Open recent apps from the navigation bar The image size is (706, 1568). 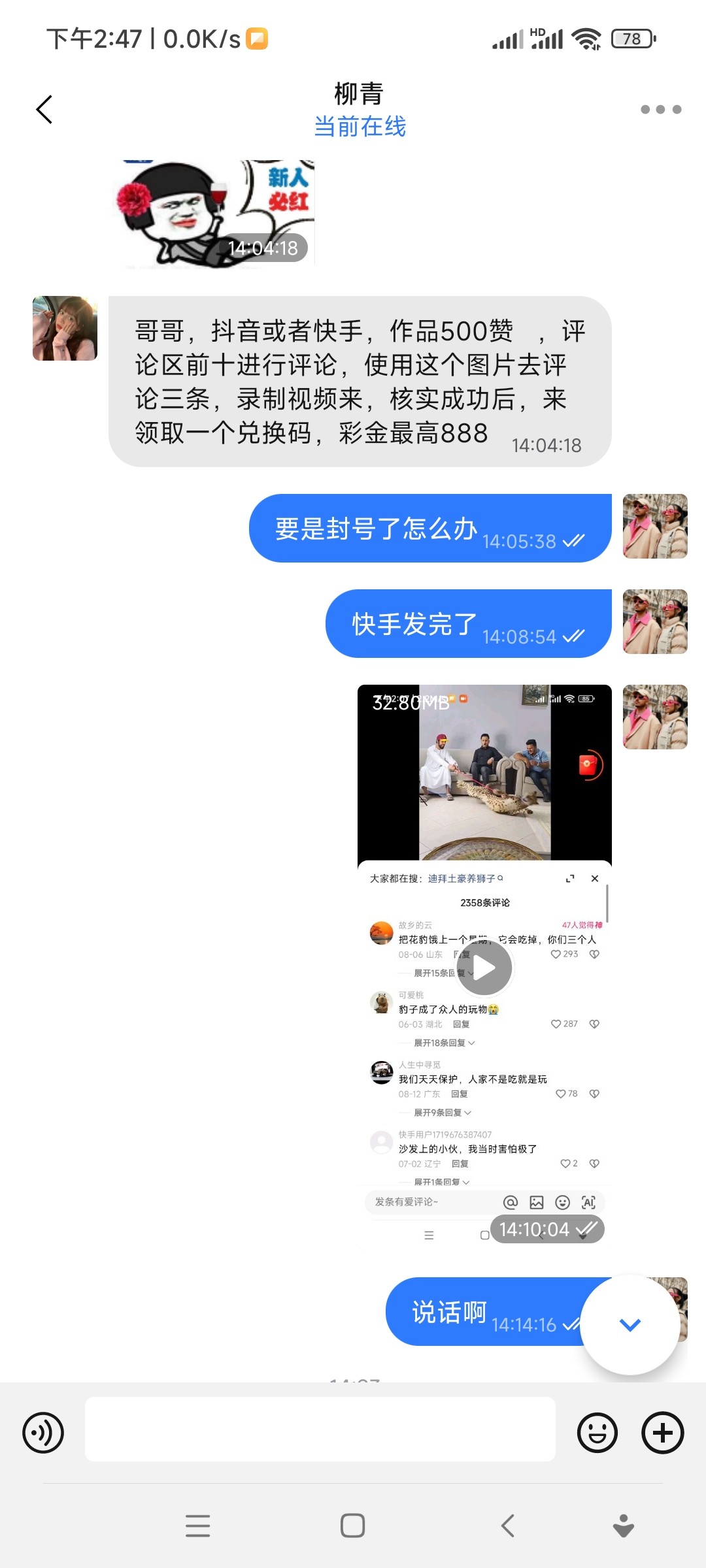[197, 1526]
